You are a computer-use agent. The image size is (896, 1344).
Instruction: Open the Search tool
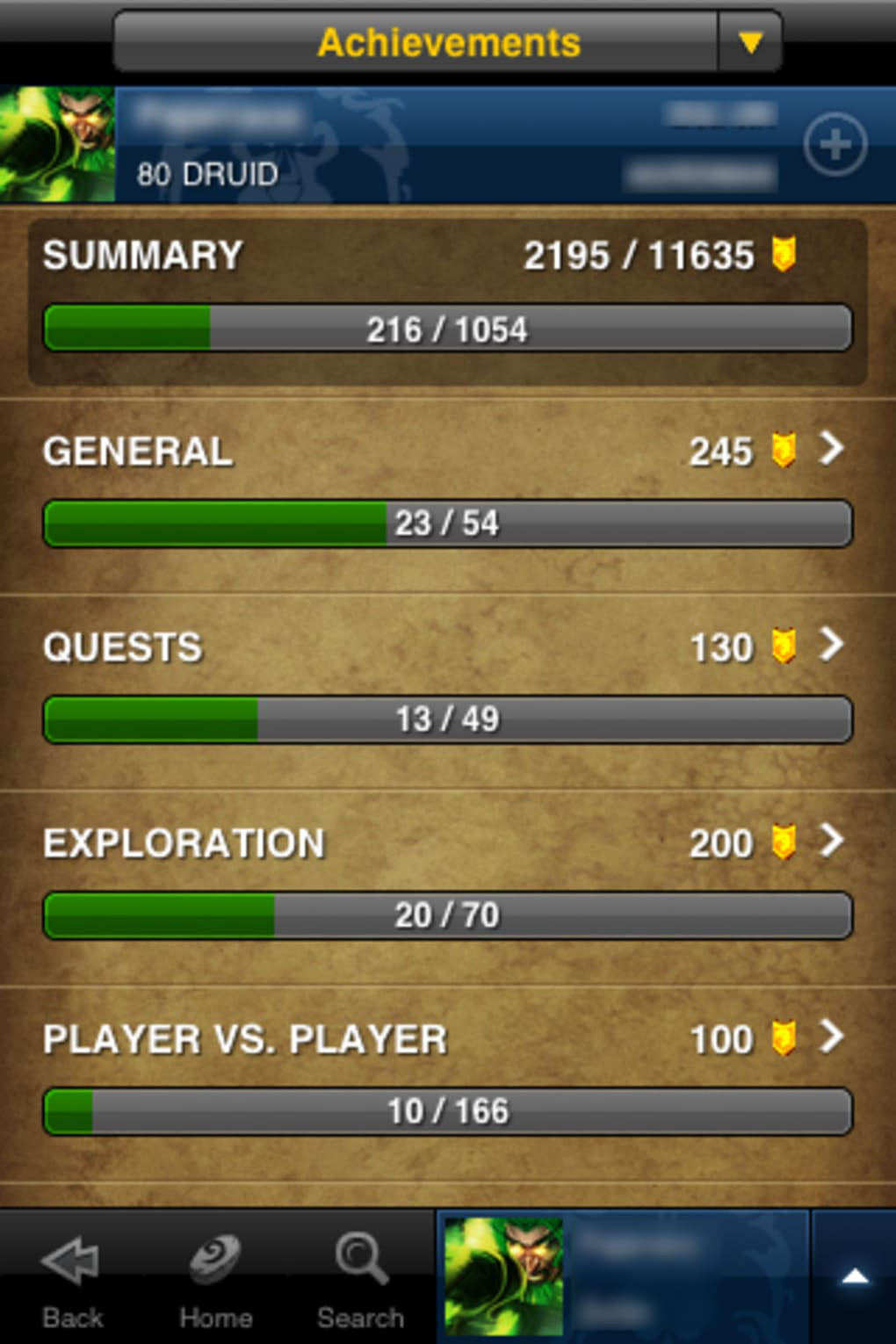pyautogui.click(x=360, y=1280)
